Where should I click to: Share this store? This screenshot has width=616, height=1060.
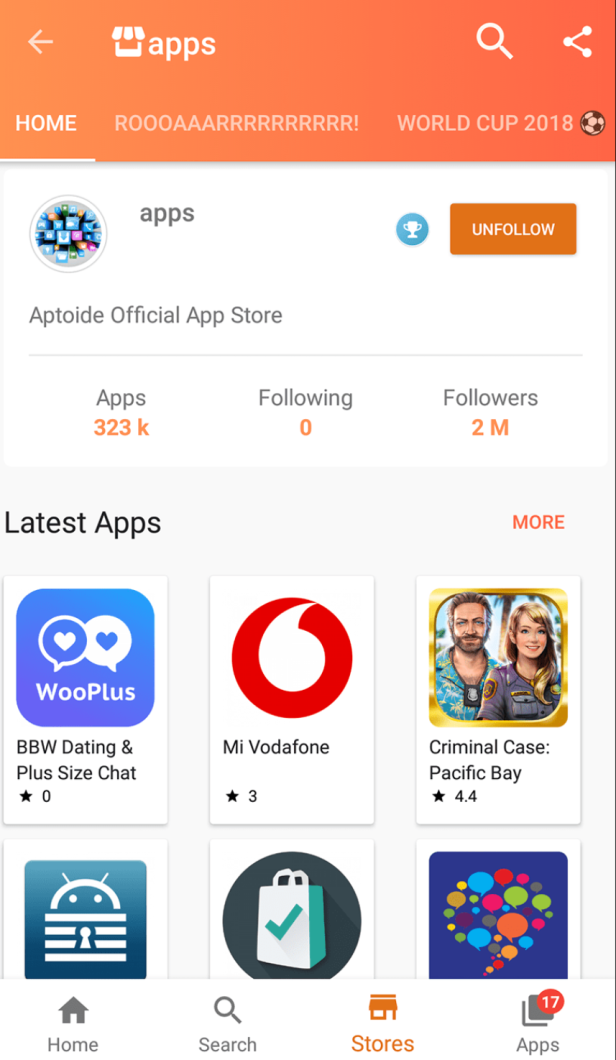[x=577, y=42]
